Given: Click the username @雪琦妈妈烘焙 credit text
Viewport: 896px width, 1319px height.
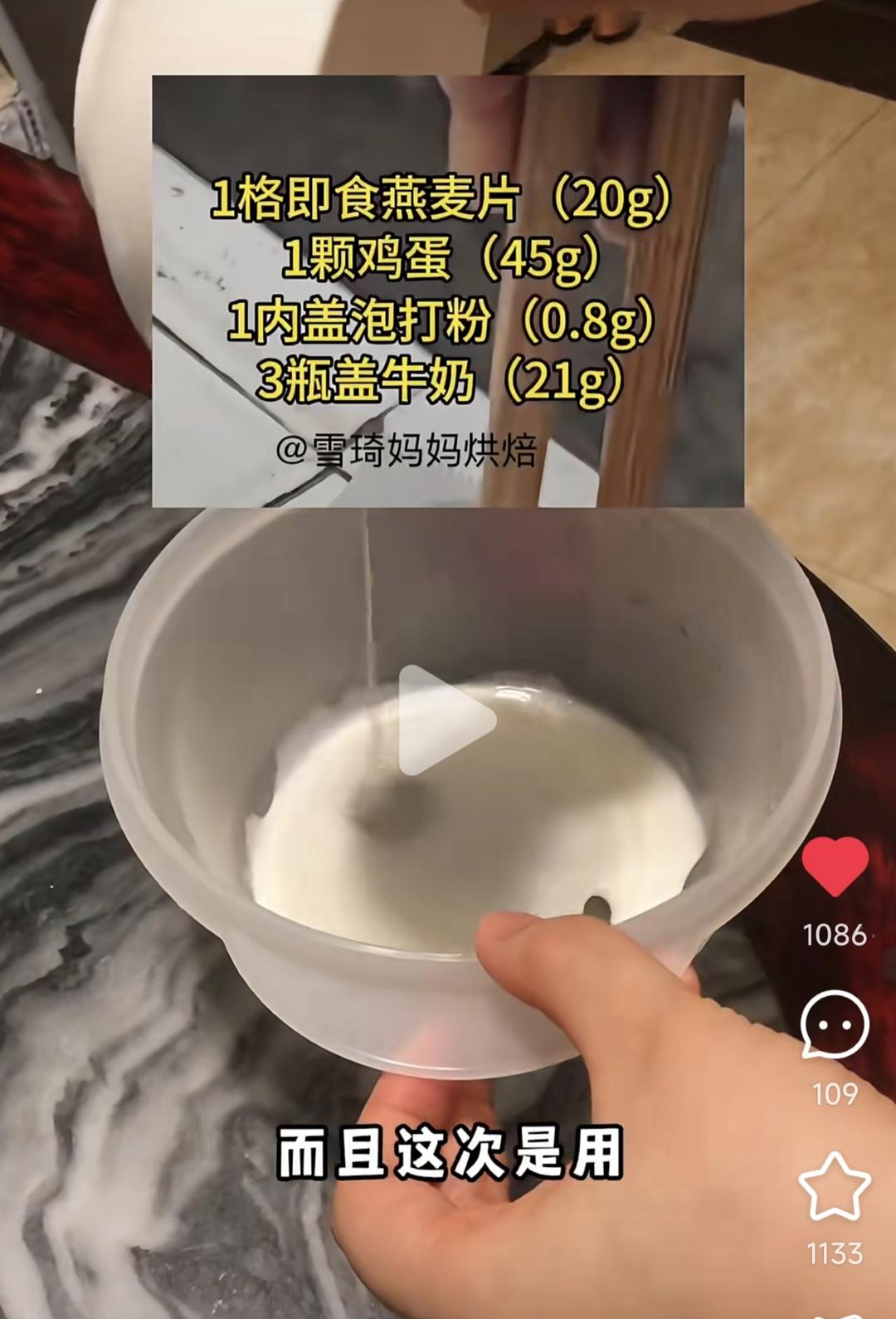Looking at the screenshot, I should click(x=408, y=450).
